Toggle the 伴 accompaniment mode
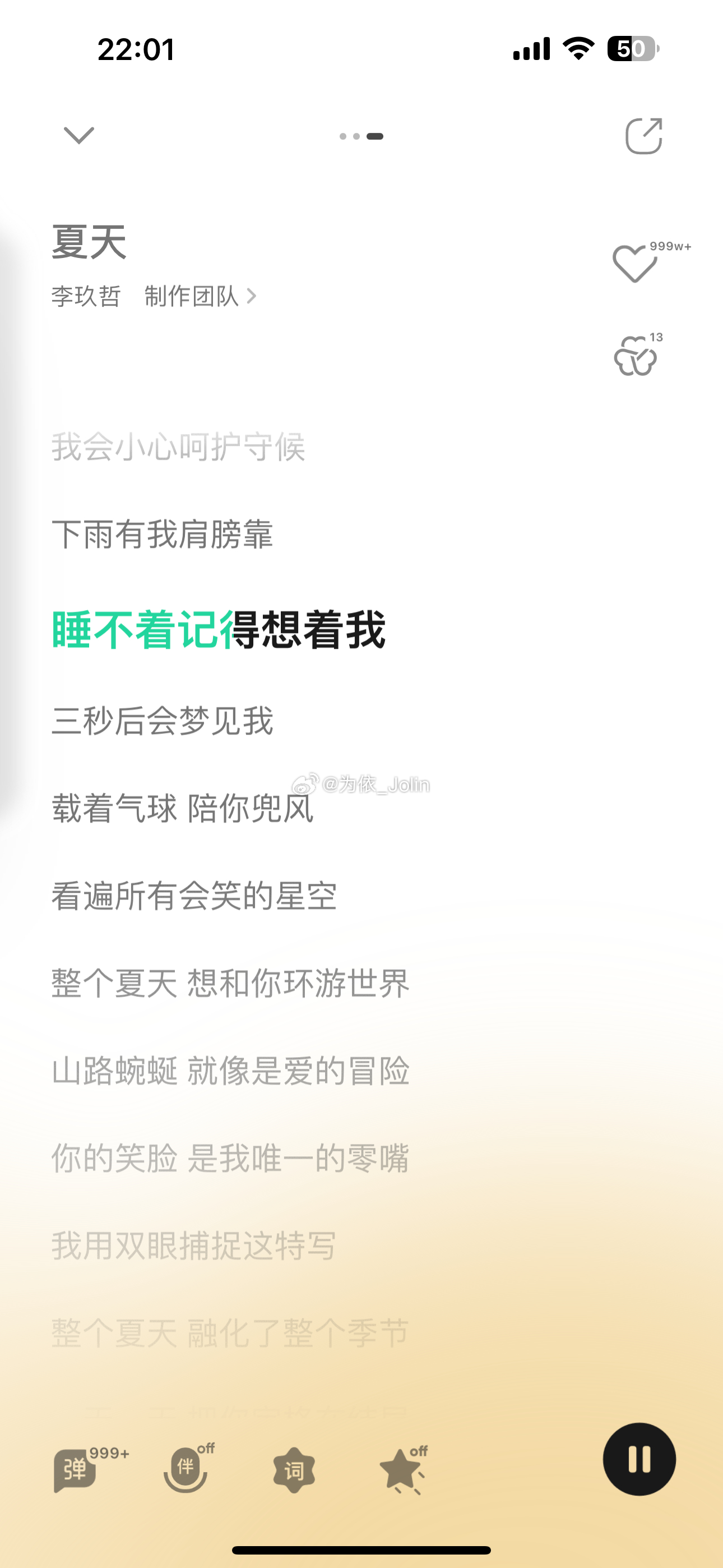723x1568 pixels. click(185, 1469)
